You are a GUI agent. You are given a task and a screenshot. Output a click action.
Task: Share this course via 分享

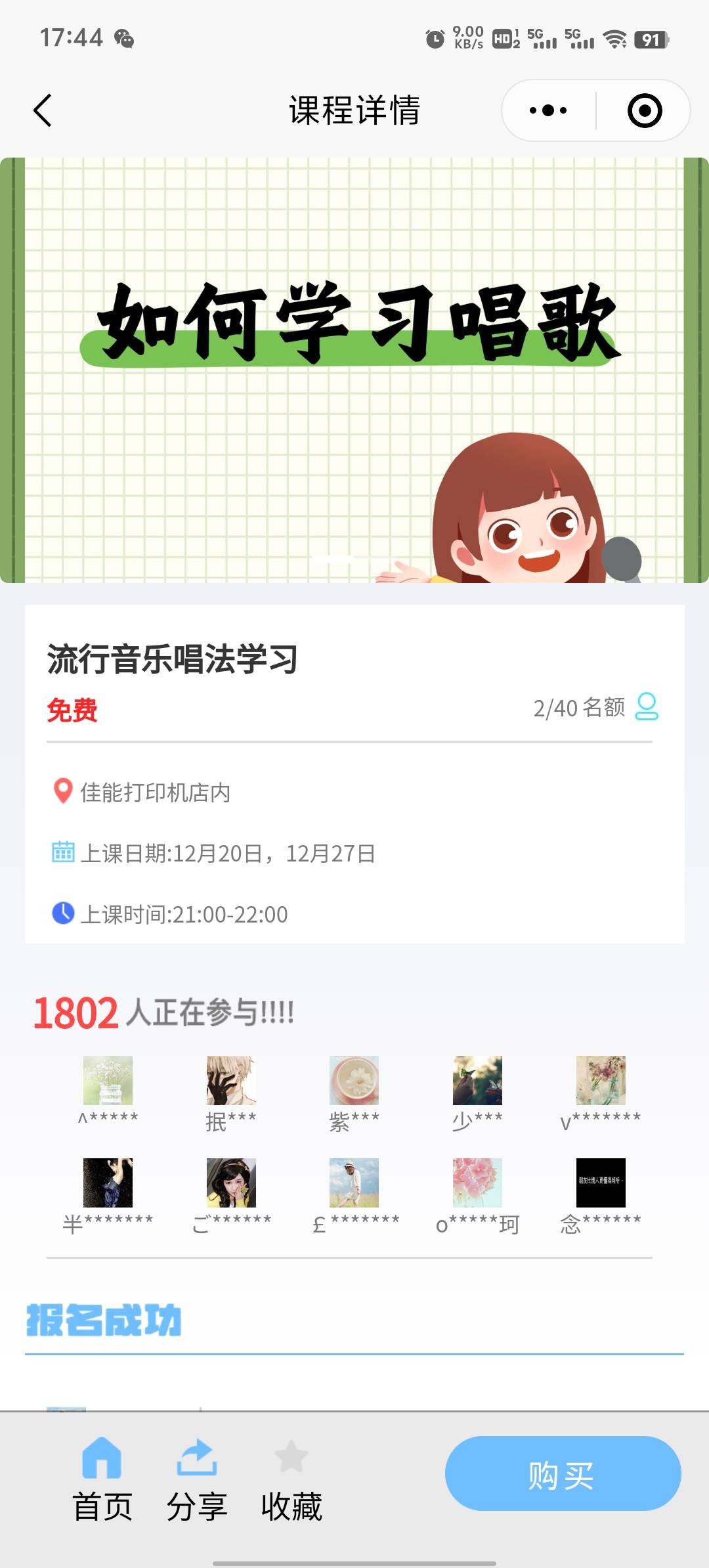[196, 1479]
